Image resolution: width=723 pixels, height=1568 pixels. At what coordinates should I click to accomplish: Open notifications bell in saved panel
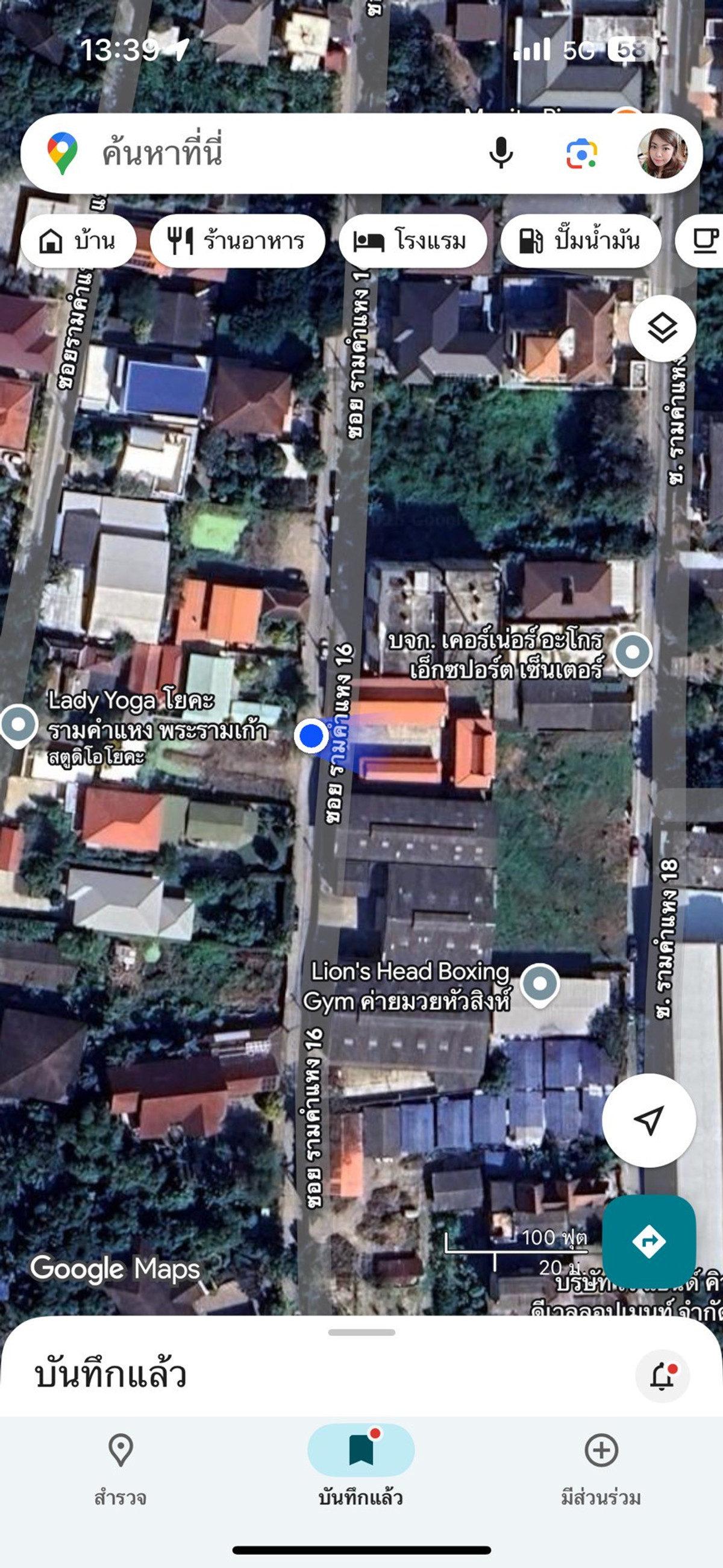pyautogui.click(x=662, y=1376)
